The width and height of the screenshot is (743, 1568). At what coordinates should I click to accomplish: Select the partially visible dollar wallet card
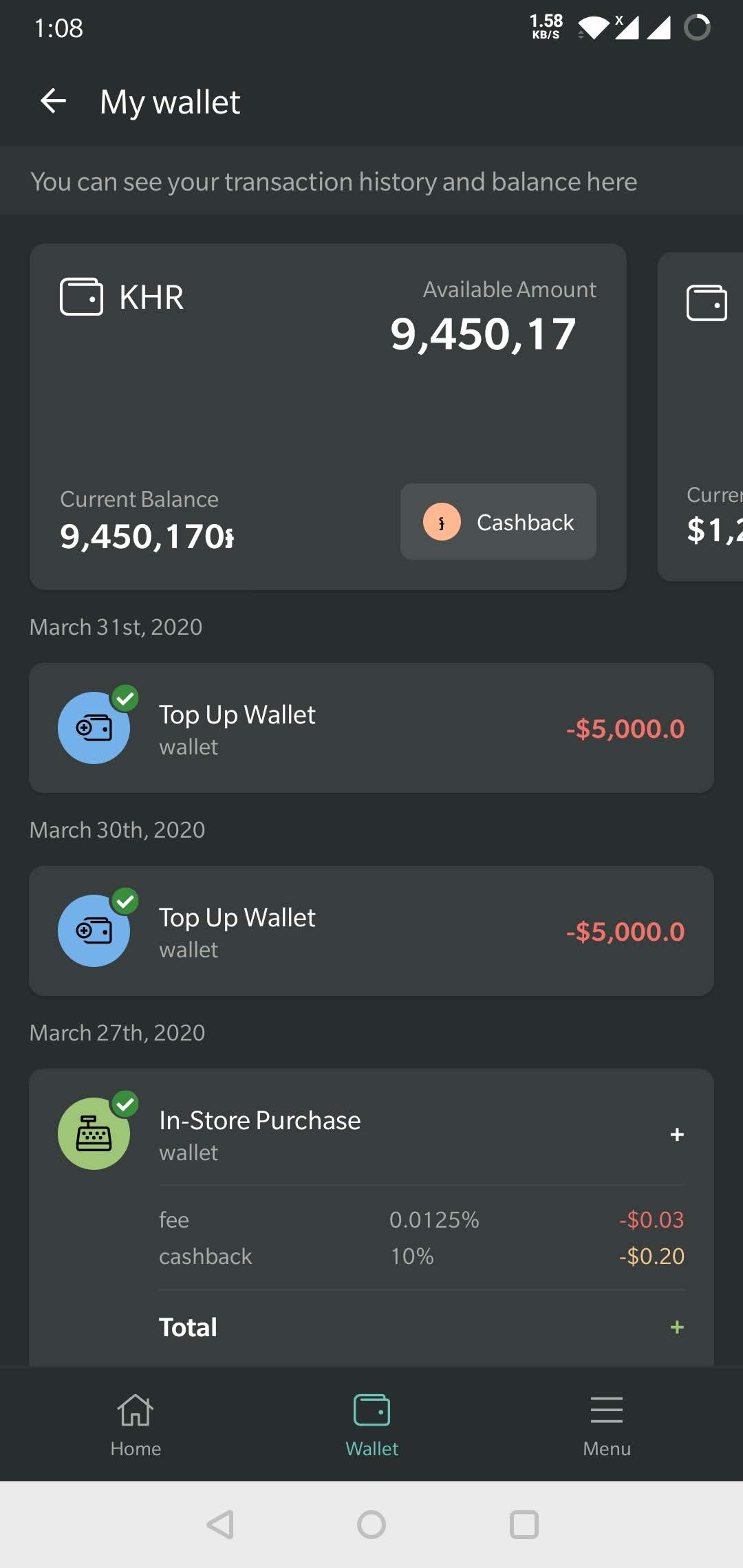[x=700, y=417]
